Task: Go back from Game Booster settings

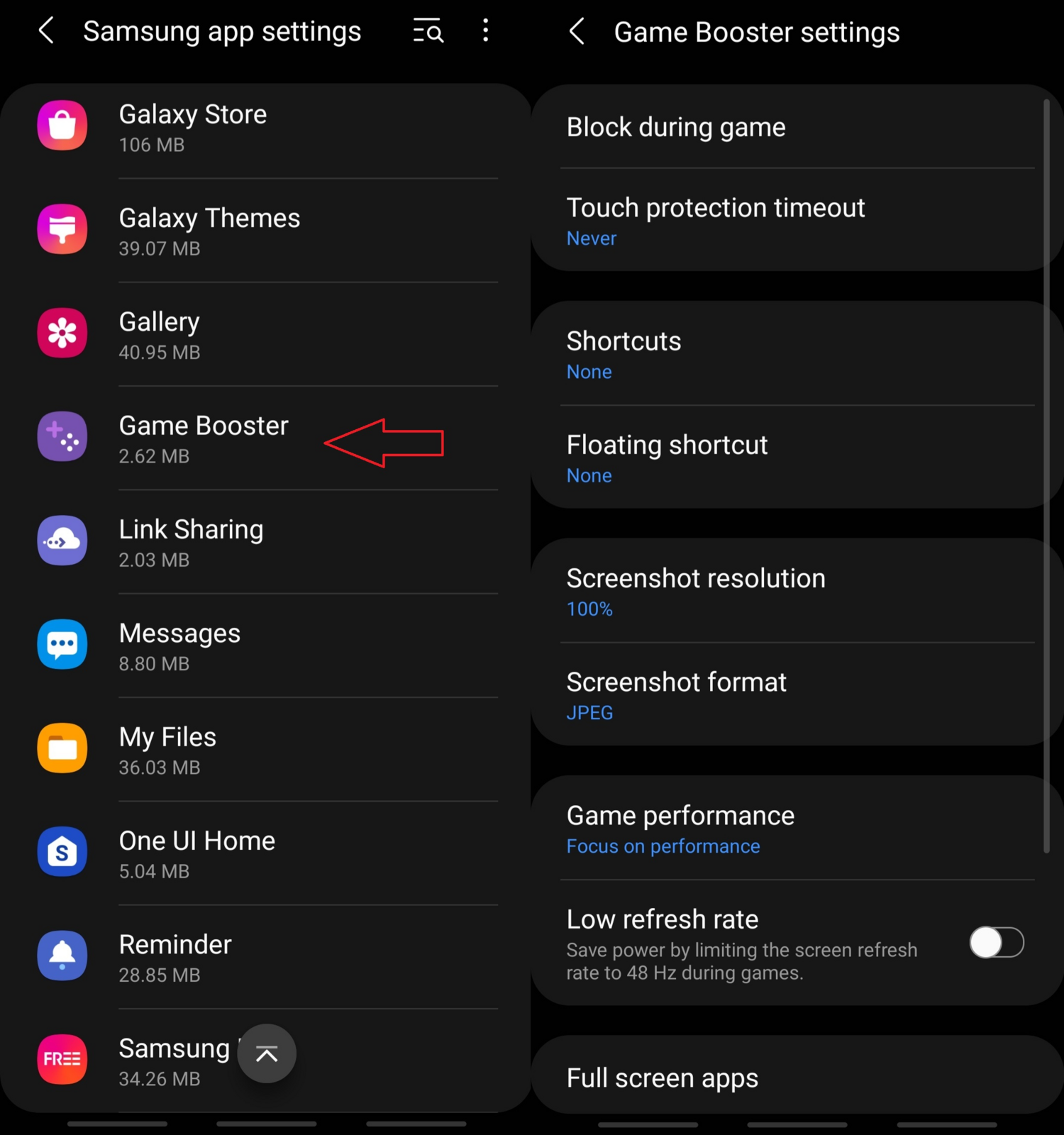Action: 577,32
